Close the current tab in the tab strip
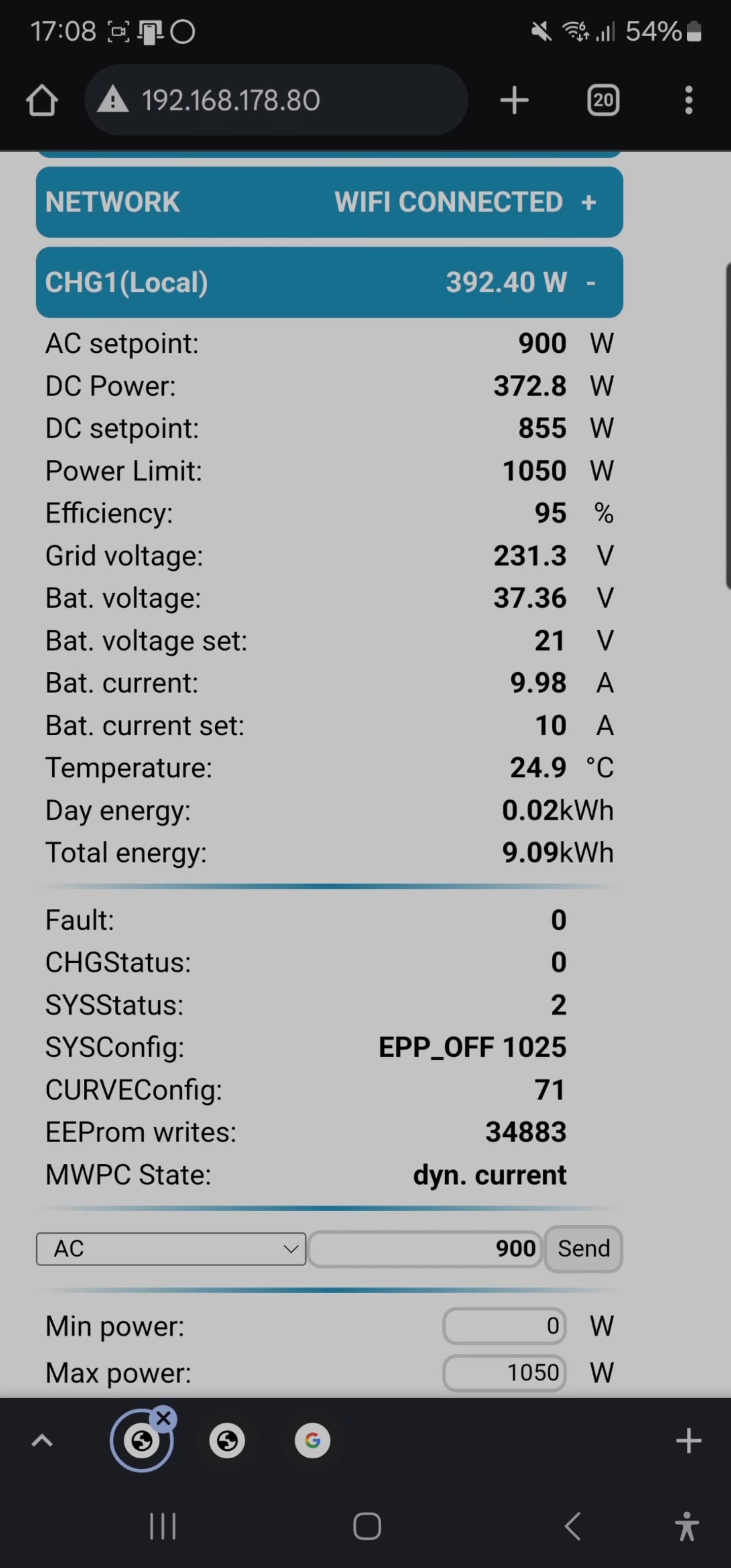Image resolution: width=731 pixels, height=1568 pixels. click(163, 1418)
